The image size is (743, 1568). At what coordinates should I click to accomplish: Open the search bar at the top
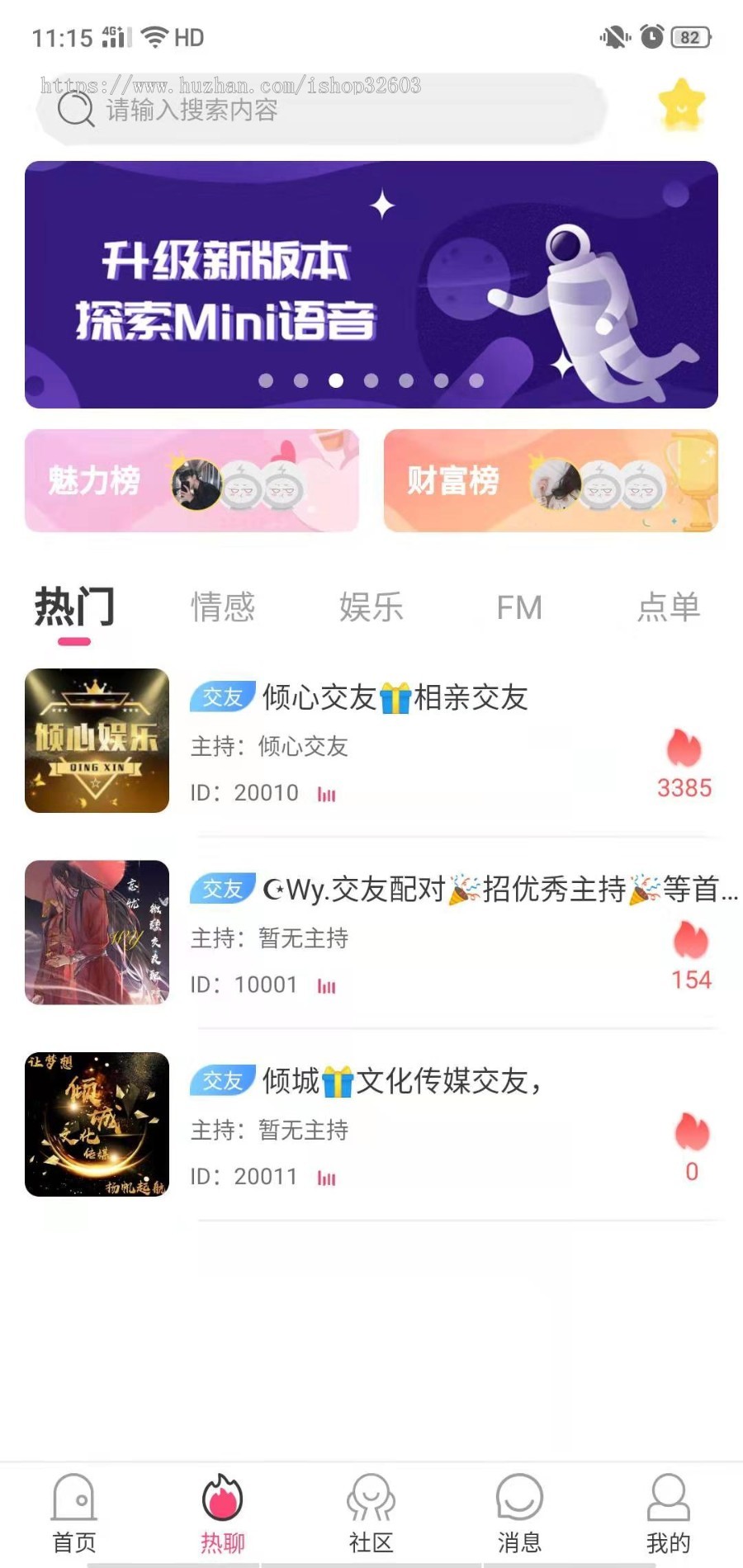(322, 109)
